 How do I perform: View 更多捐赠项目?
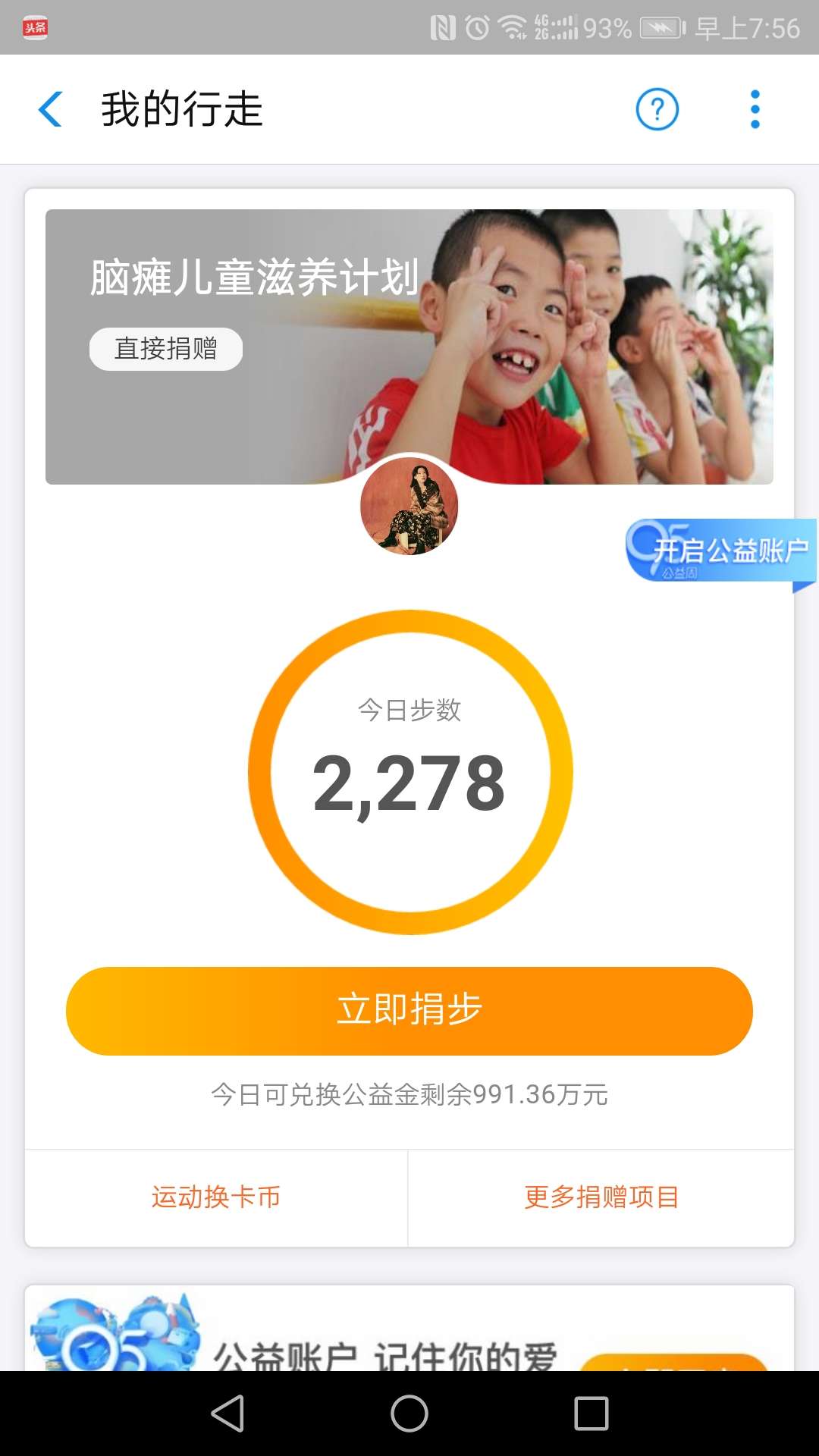pyautogui.click(x=601, y=1197)
